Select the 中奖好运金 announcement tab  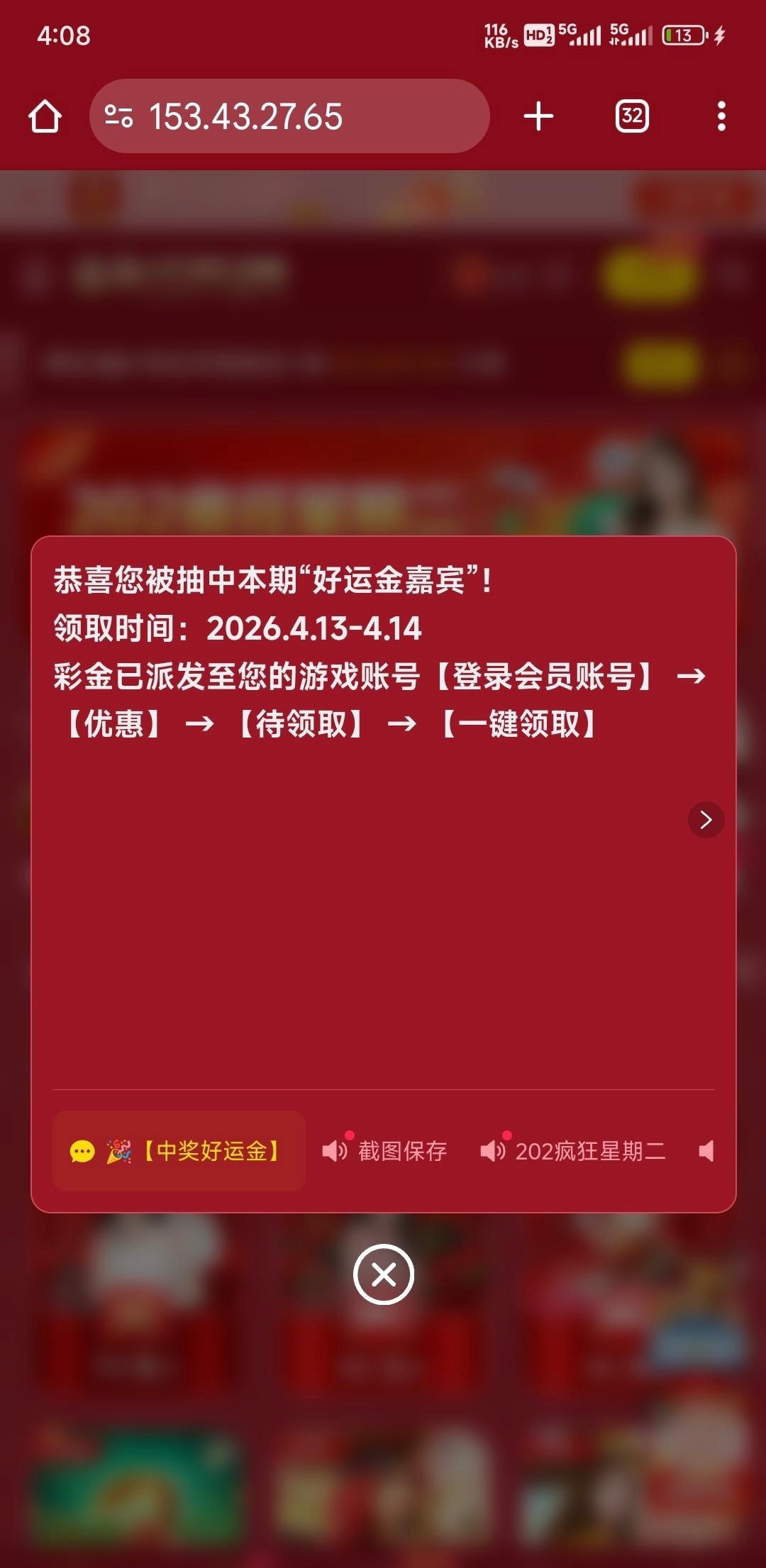pyautogui.click(x=179, y=1150)
